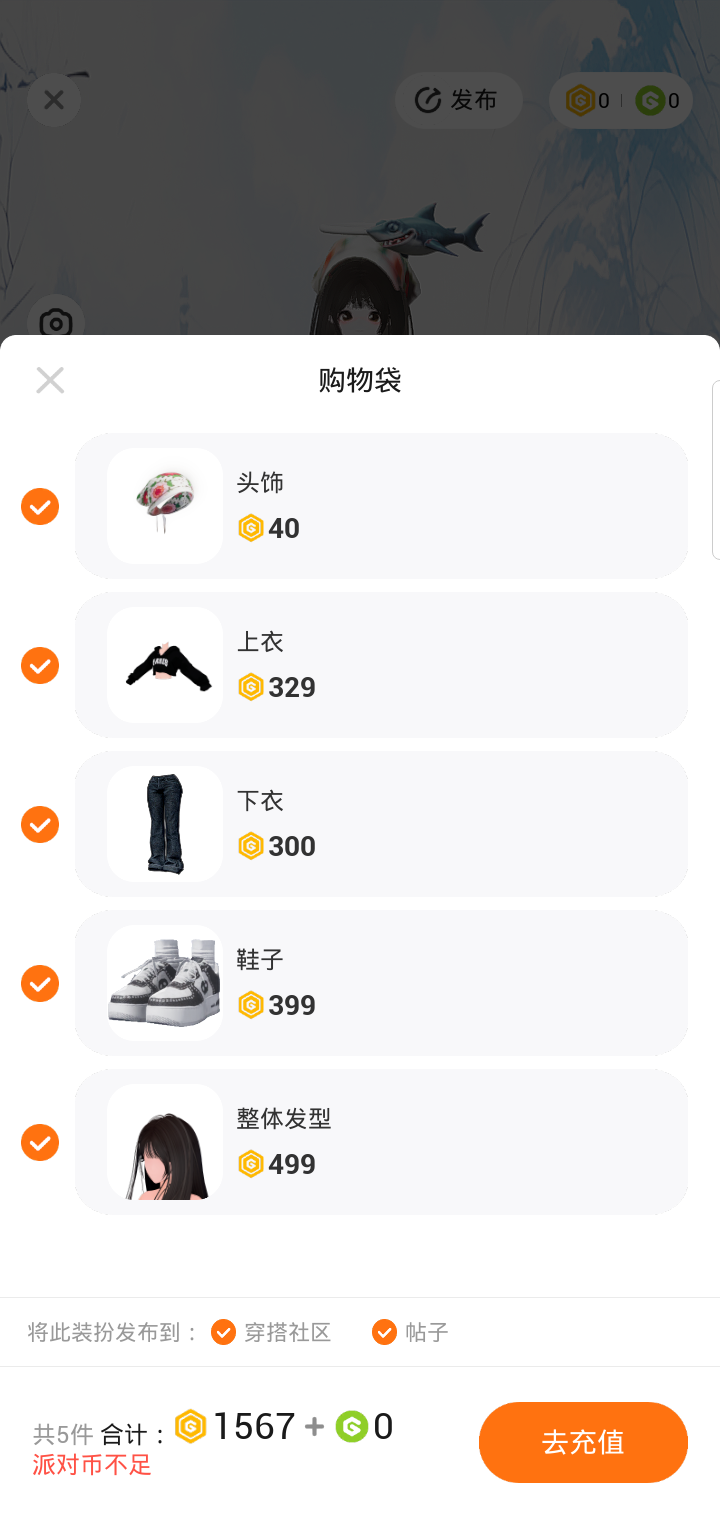View the 鞋子 item card
The width and height of the screenshot is (720, 1520).
coord(381,983)
